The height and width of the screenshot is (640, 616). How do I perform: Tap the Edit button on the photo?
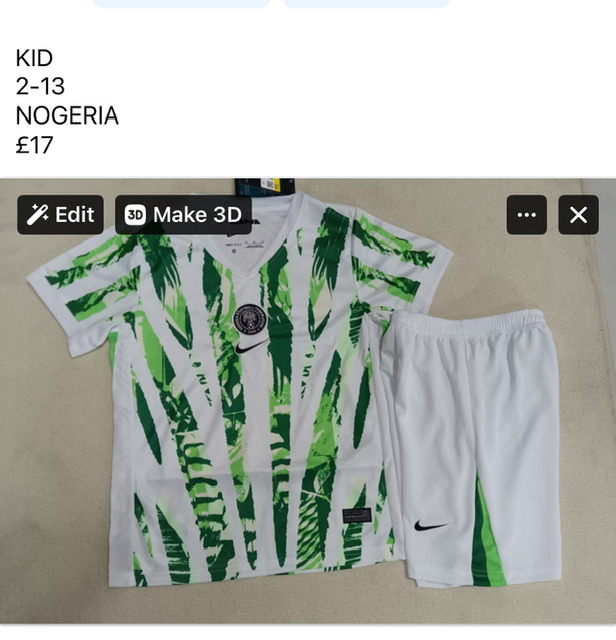(60, 214)
